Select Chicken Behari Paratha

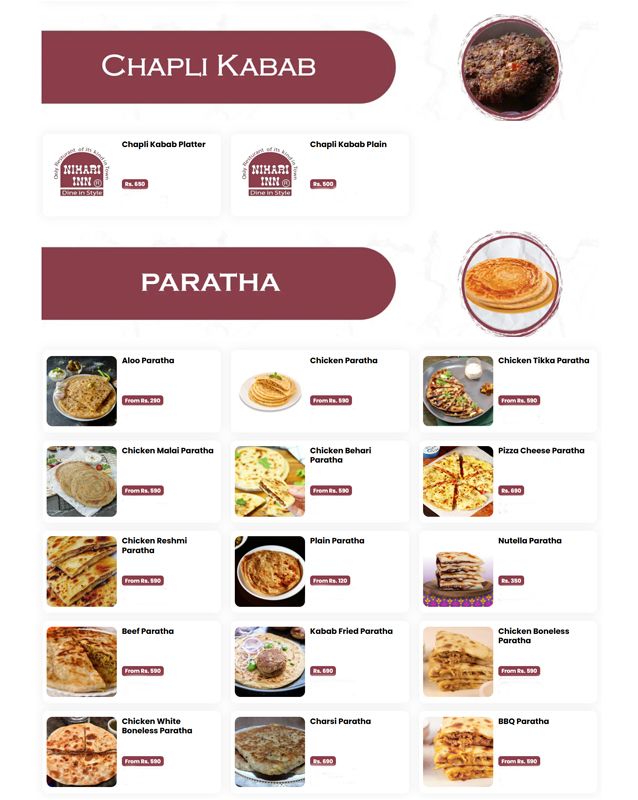pyautogui.click(x=320, y=481)
